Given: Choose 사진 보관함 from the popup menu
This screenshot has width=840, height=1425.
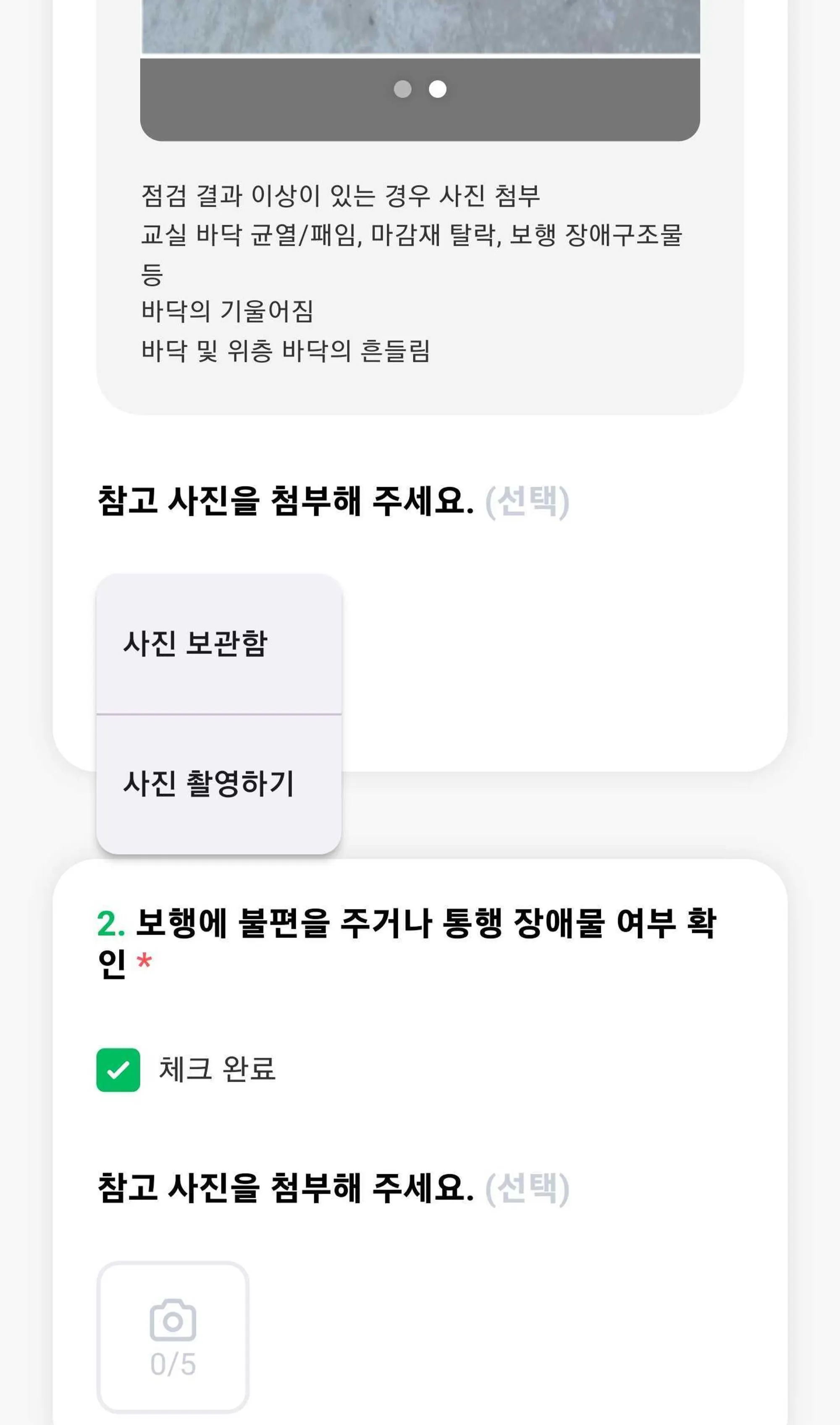Looking at the screenshot, I should tap(218, 643).
